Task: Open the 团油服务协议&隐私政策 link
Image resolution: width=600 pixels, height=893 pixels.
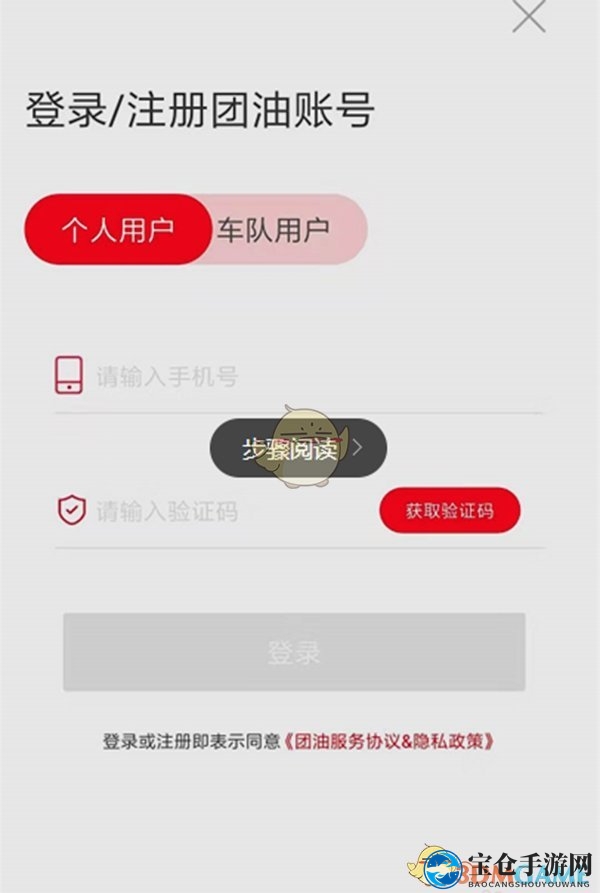Action: pyautogui.click(x=390, y=742)
